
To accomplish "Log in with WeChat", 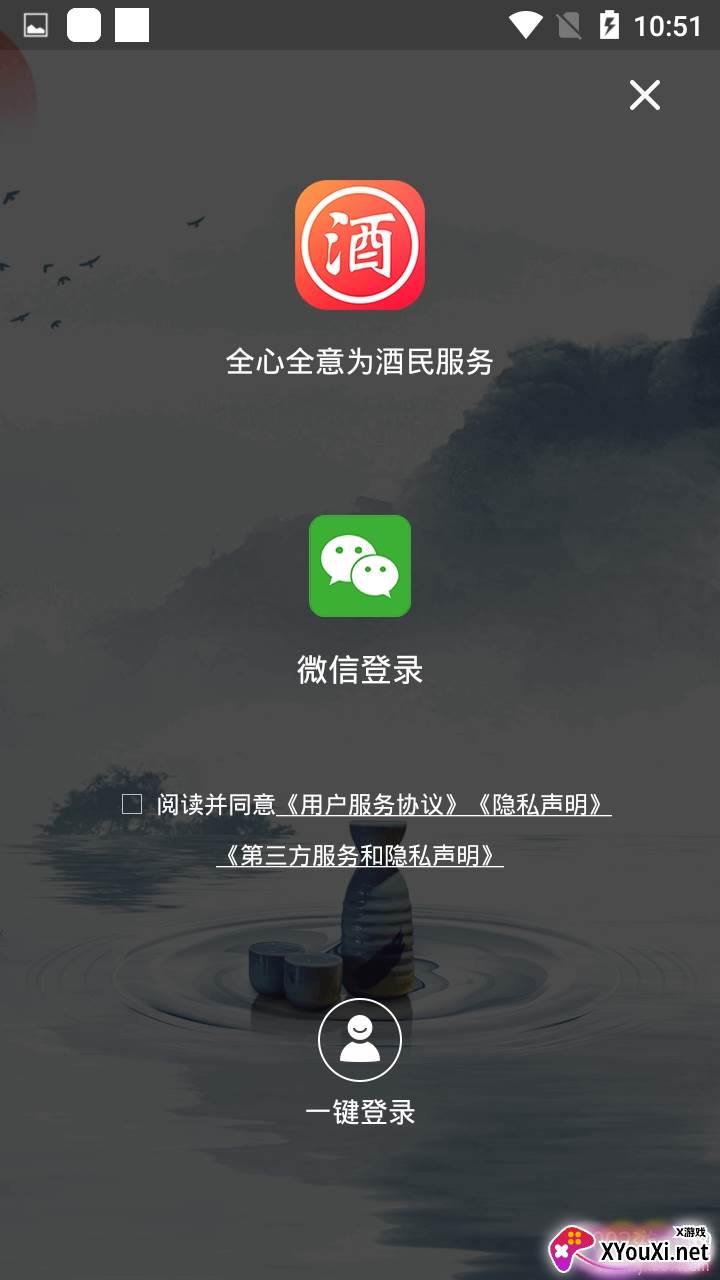I will pos(360,566).
